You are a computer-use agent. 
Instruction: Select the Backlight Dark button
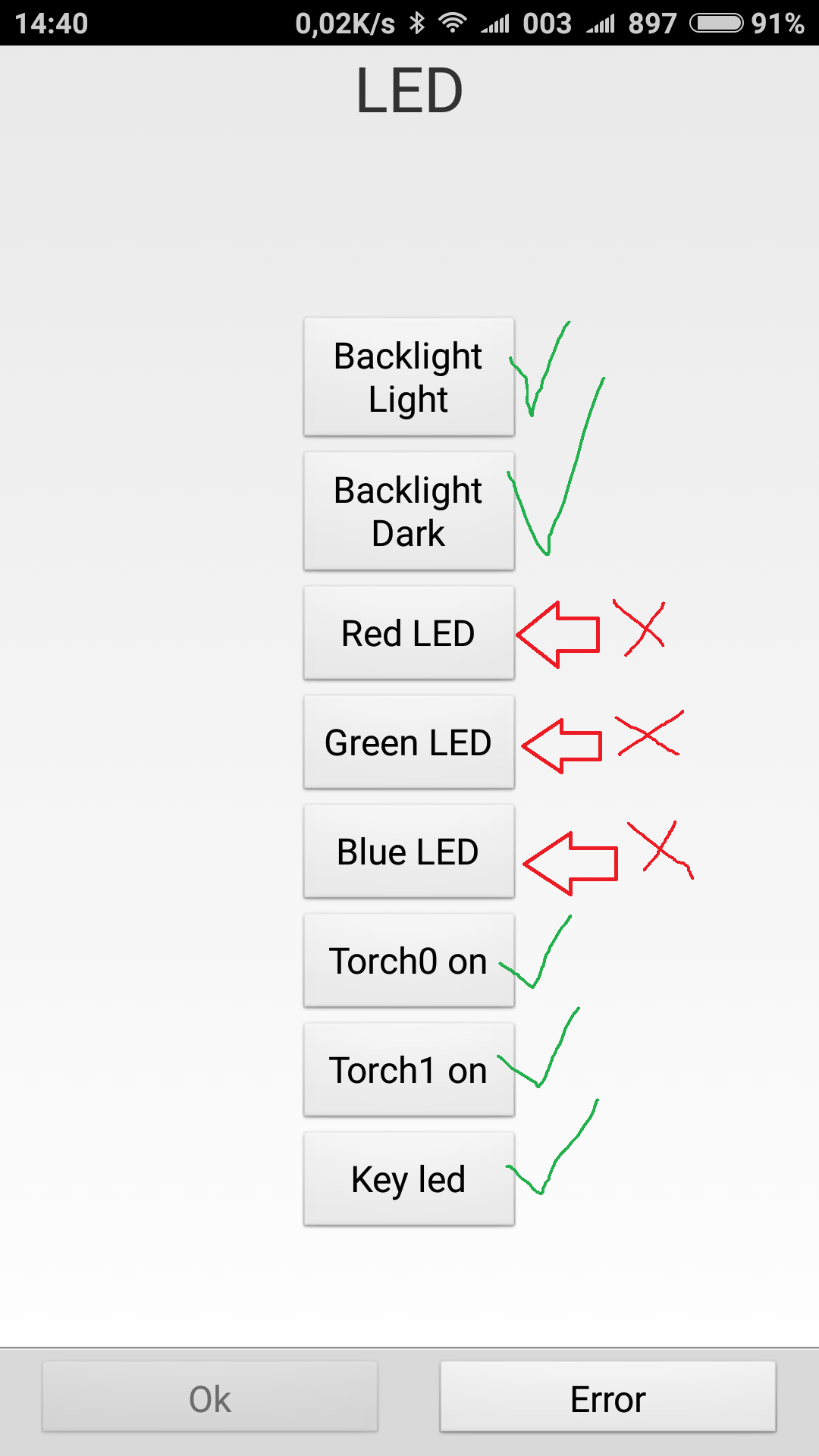(409, 511)
